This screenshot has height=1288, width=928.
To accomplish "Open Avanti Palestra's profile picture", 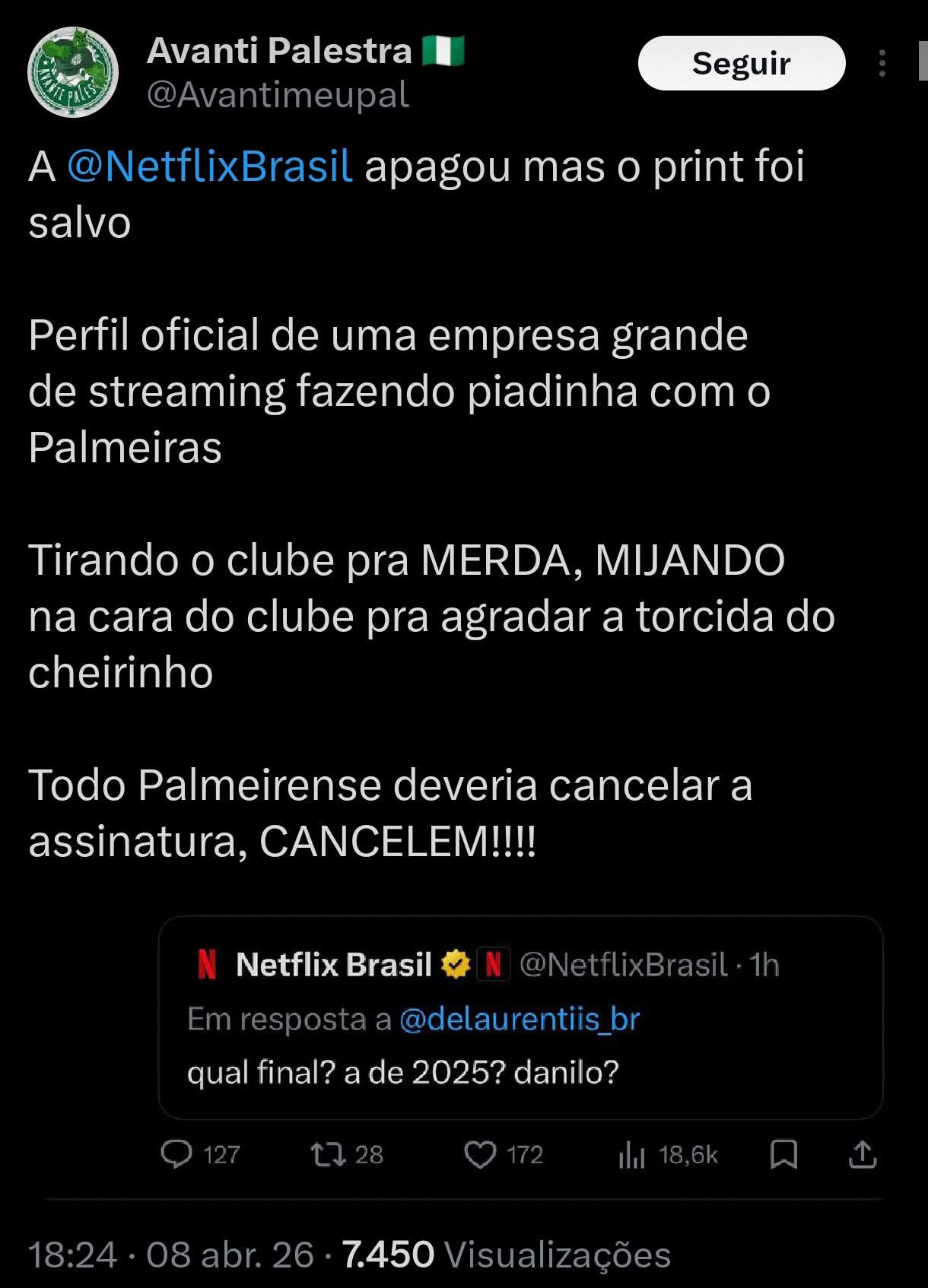I will click(73, 72).
